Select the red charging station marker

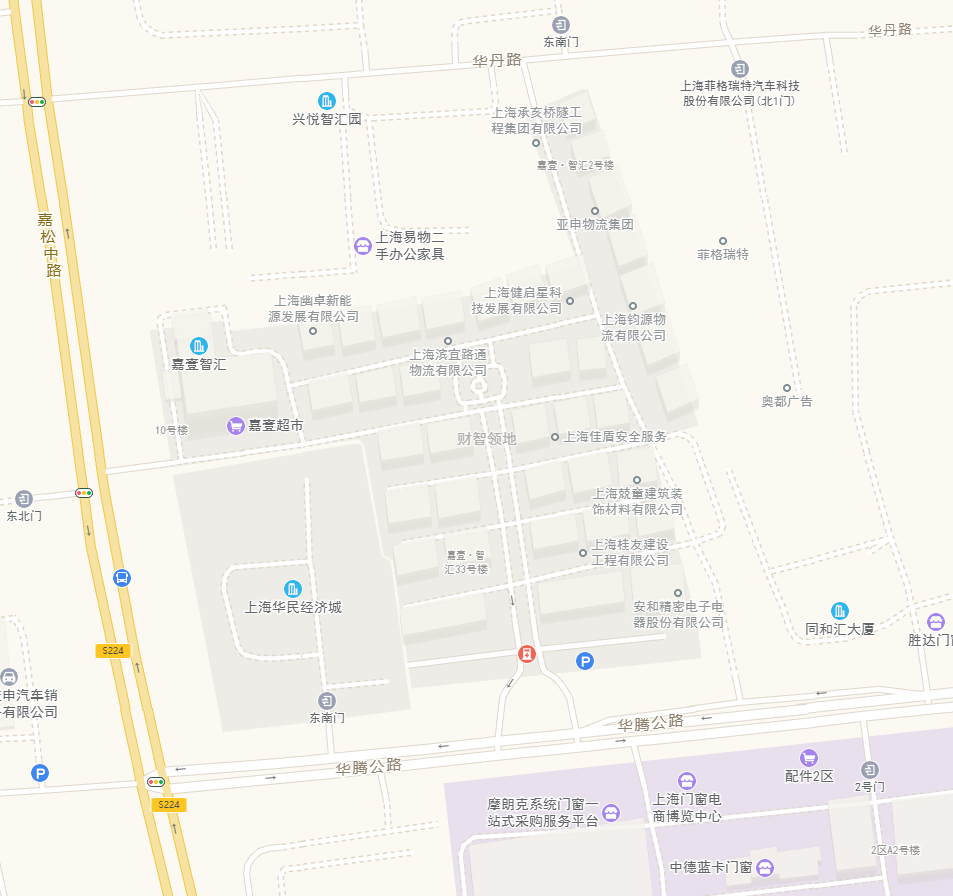(526, 653)
